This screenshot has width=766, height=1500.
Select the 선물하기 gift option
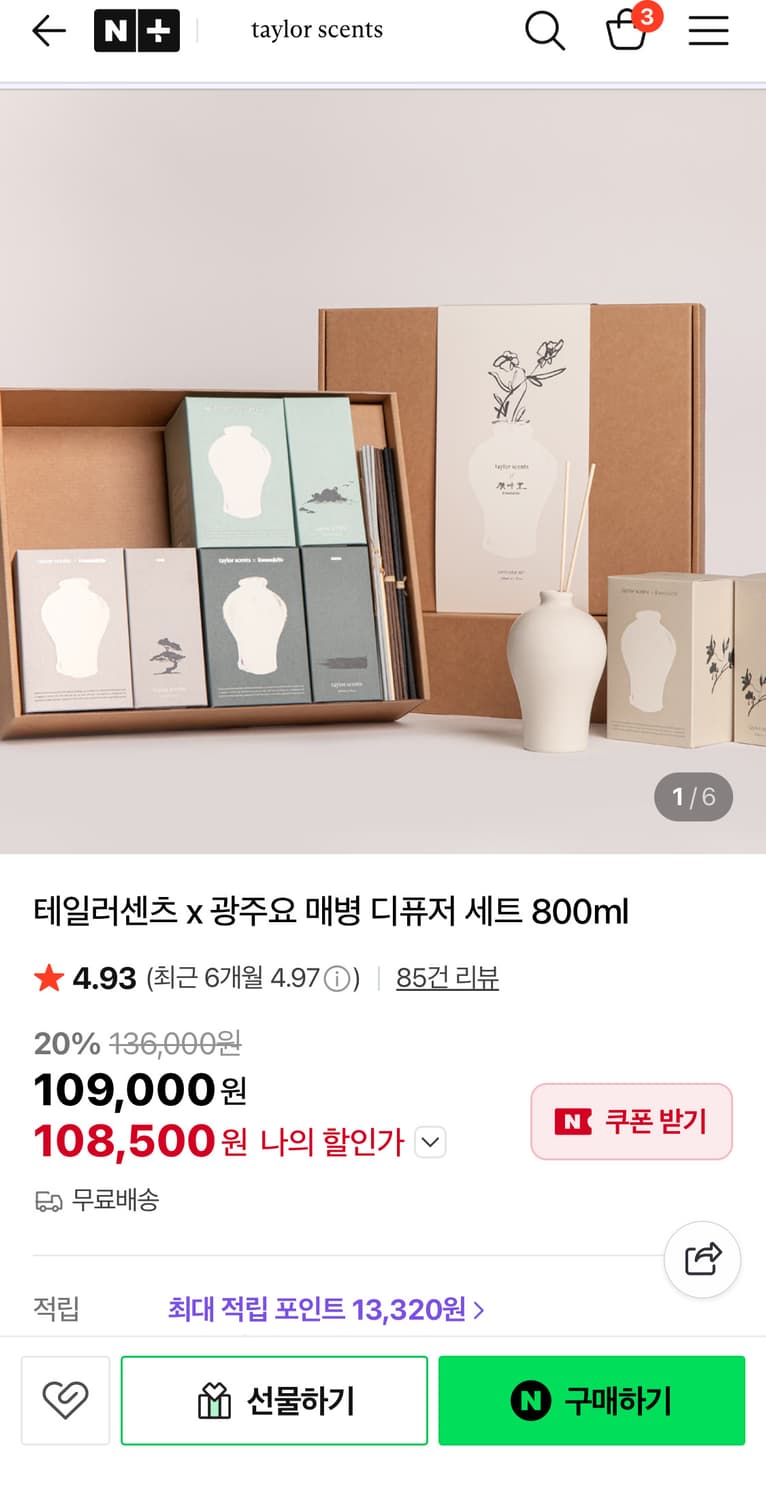pos(274,1400)
